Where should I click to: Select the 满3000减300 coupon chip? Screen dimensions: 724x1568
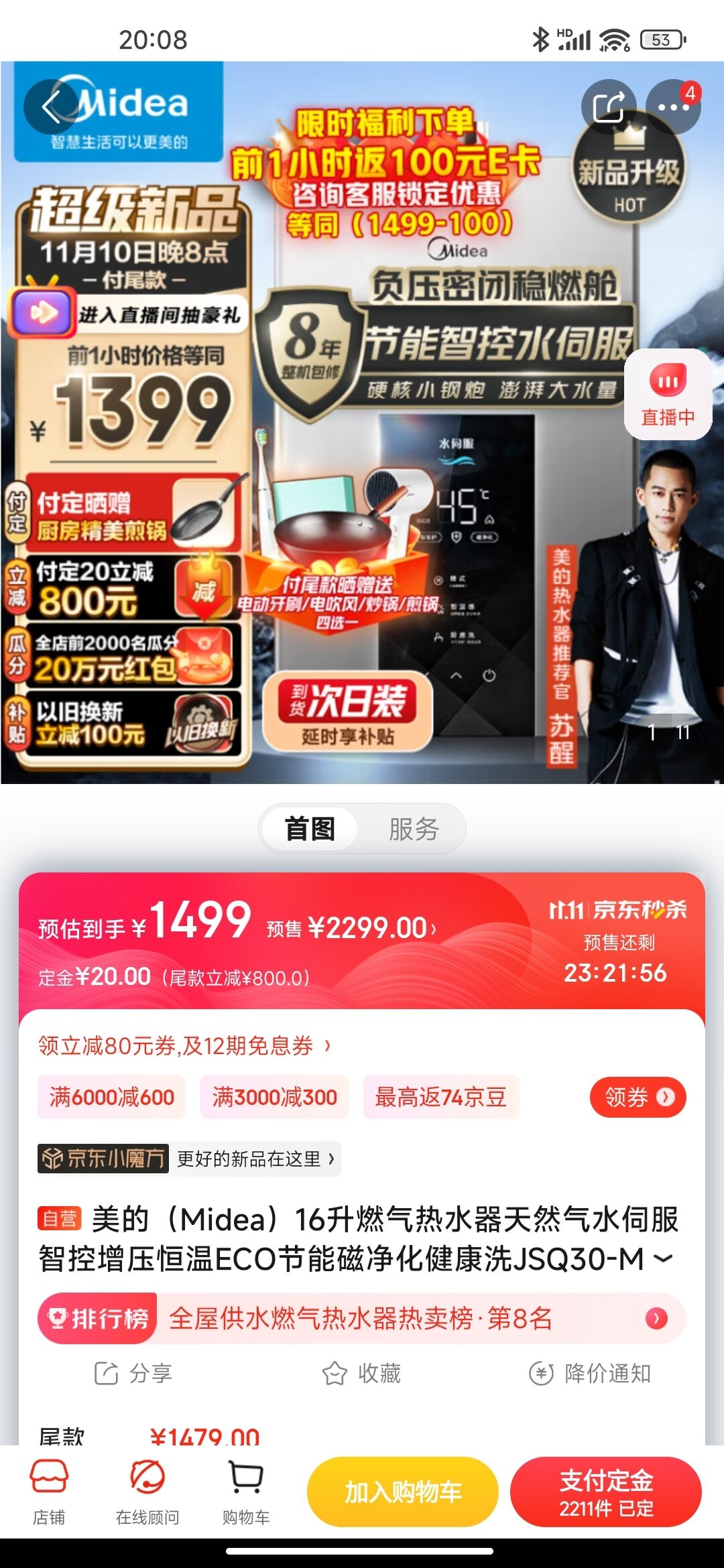pos(274,1098)
